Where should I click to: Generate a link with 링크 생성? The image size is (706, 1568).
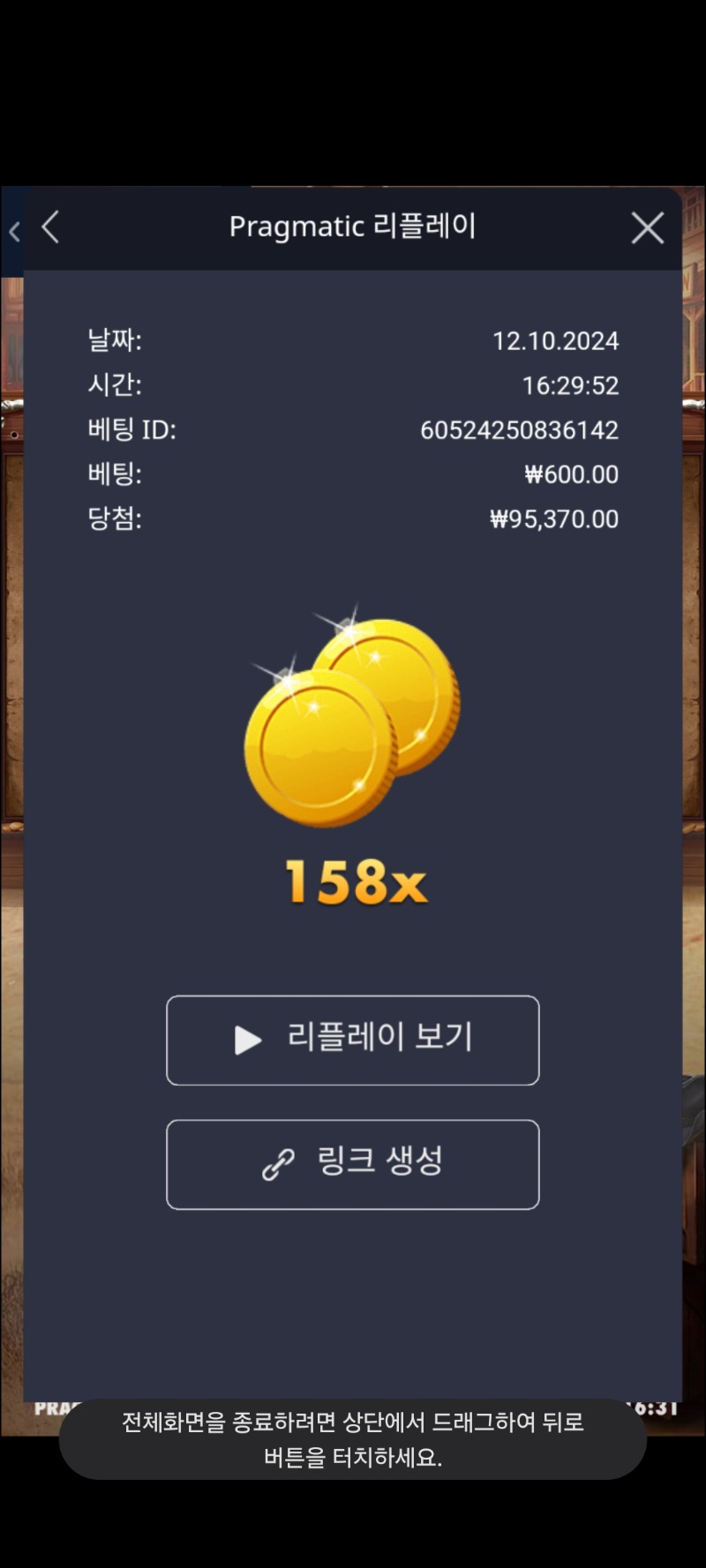pos(352,1164)
